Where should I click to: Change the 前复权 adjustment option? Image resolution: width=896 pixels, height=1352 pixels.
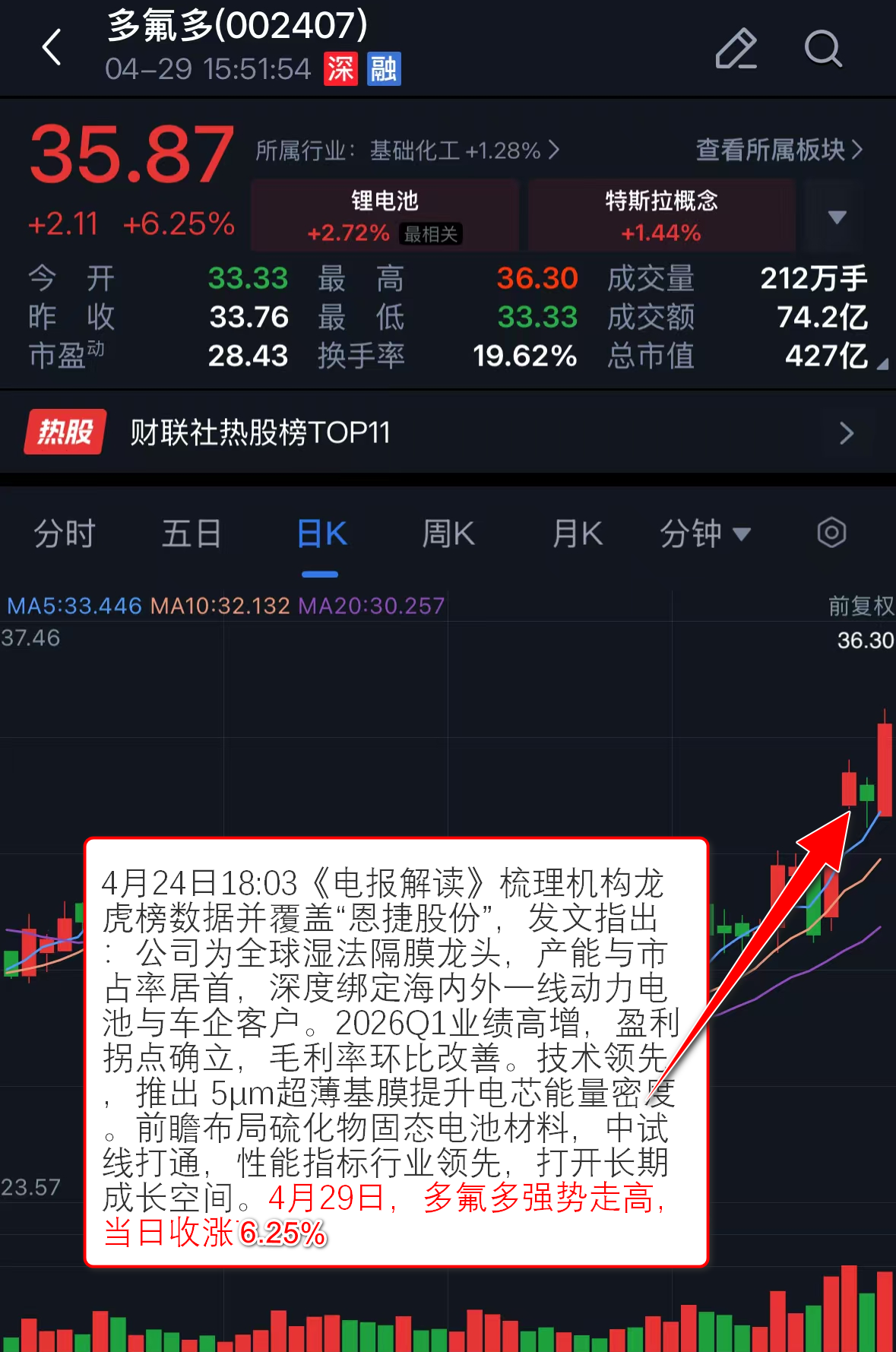(x=860, y=606)
